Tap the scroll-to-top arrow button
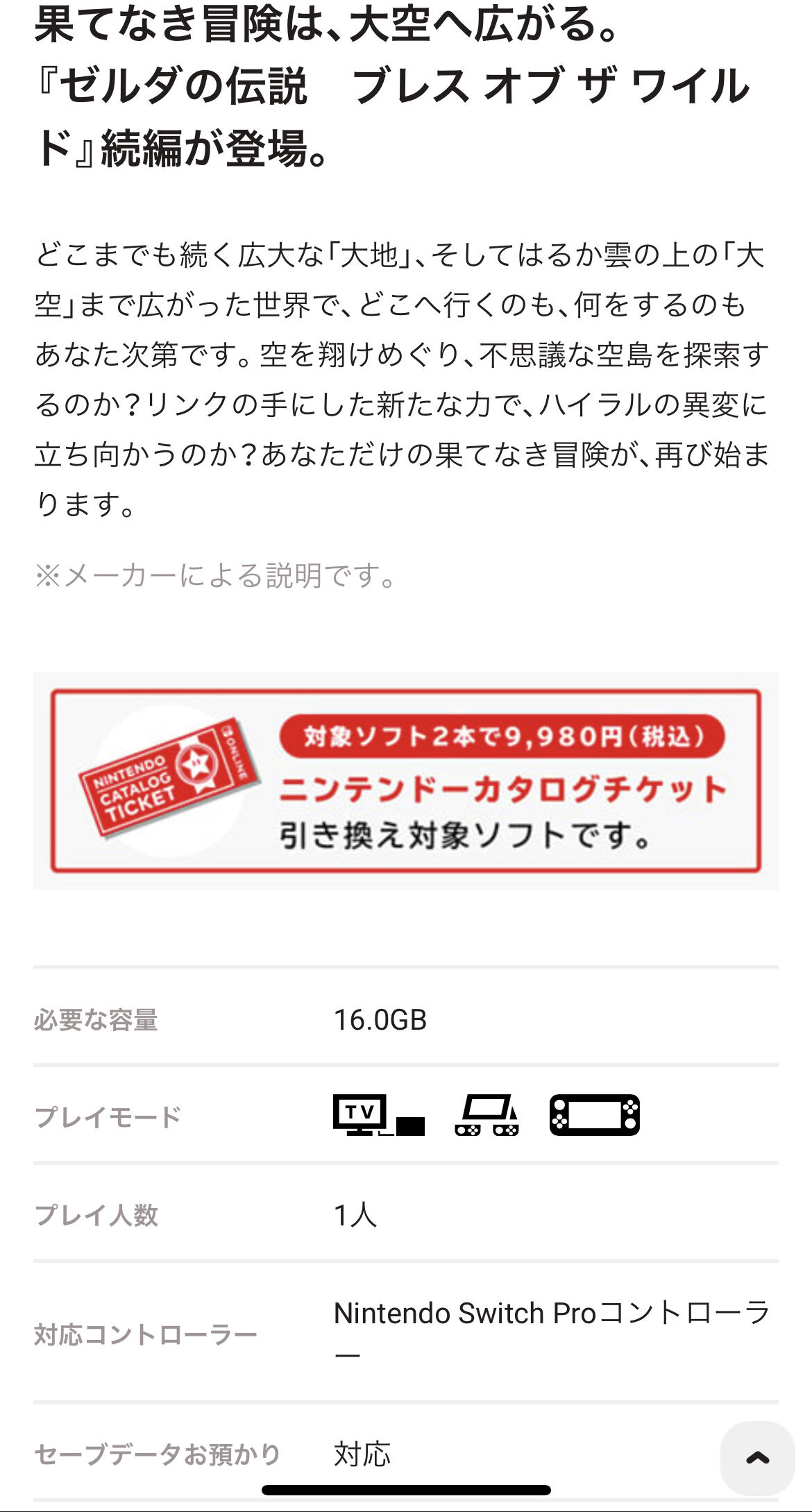This screenshot has width=812, height=1512. [757, 1458]
